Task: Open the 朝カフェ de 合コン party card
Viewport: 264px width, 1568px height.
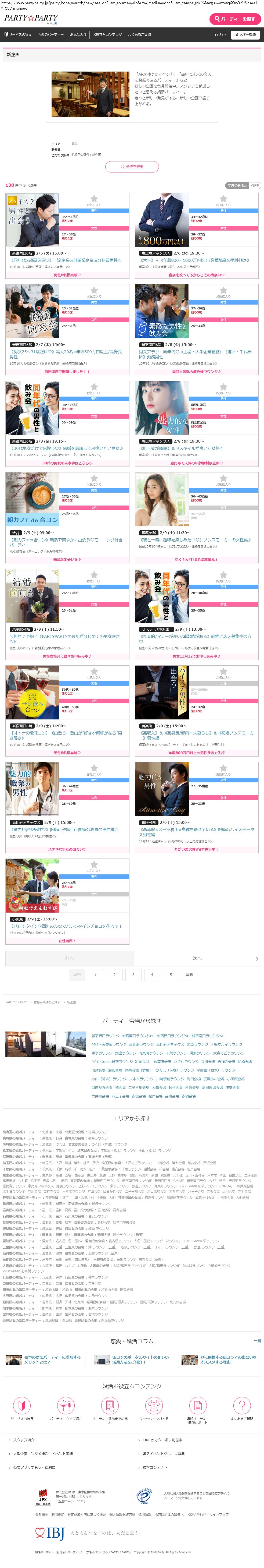Action: pos(32,498)
